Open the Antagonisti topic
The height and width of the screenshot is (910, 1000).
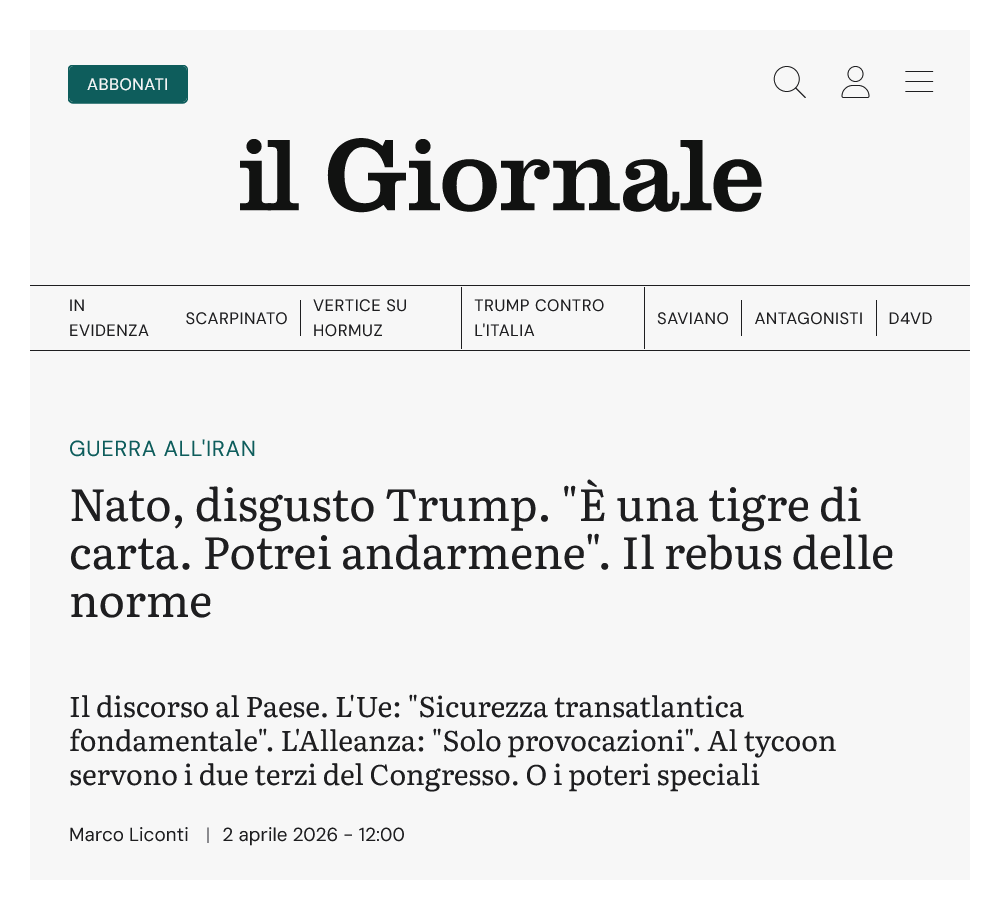coord(808,318)
